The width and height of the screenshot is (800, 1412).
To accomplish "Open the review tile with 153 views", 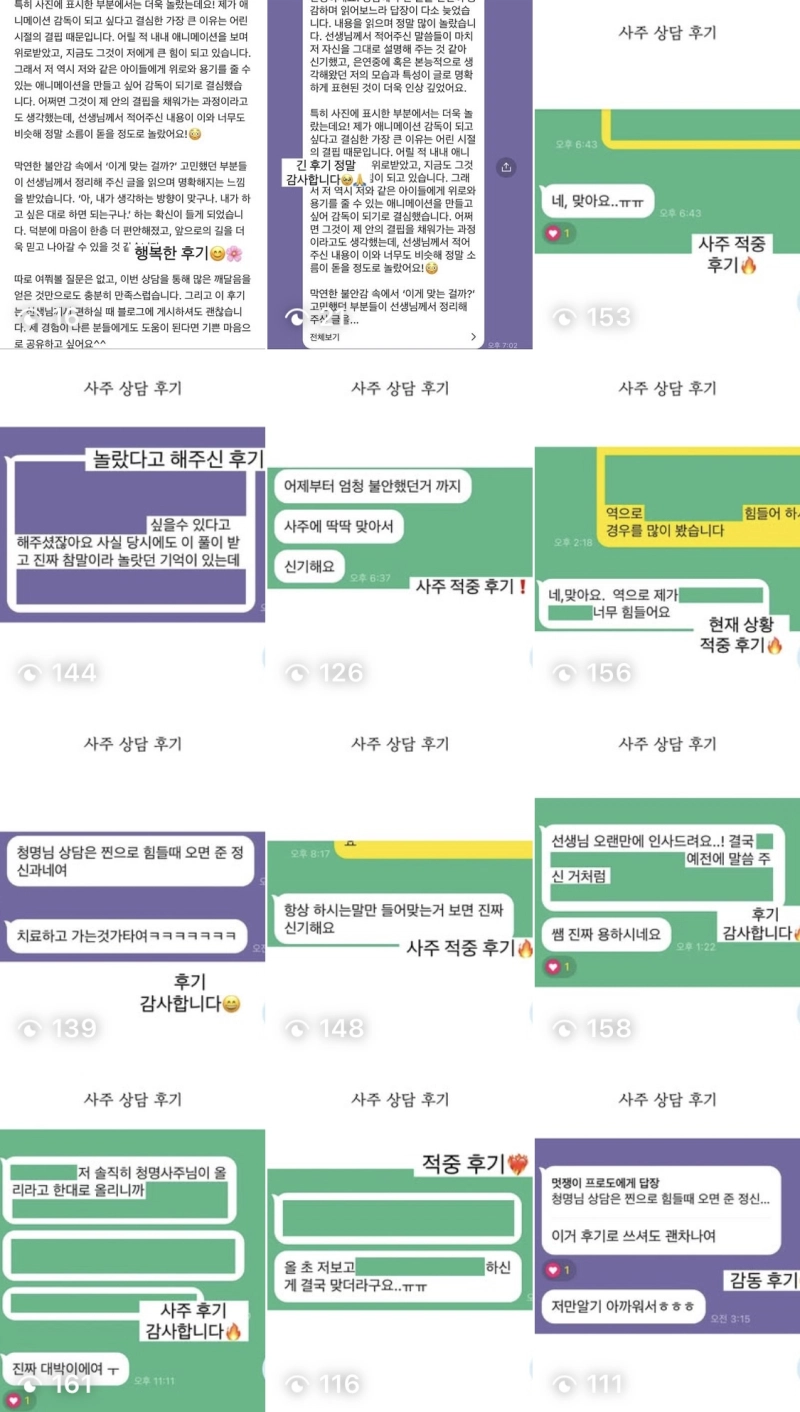I will (667, 175).
